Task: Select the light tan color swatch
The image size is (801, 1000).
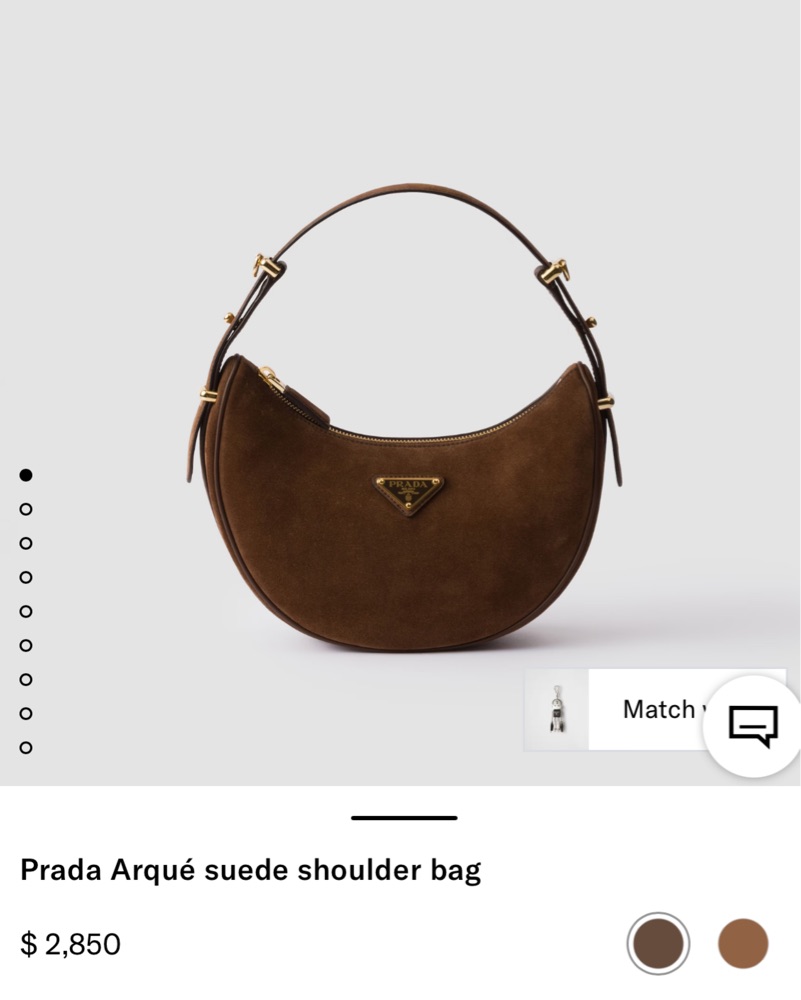Action: click(743, 943)
